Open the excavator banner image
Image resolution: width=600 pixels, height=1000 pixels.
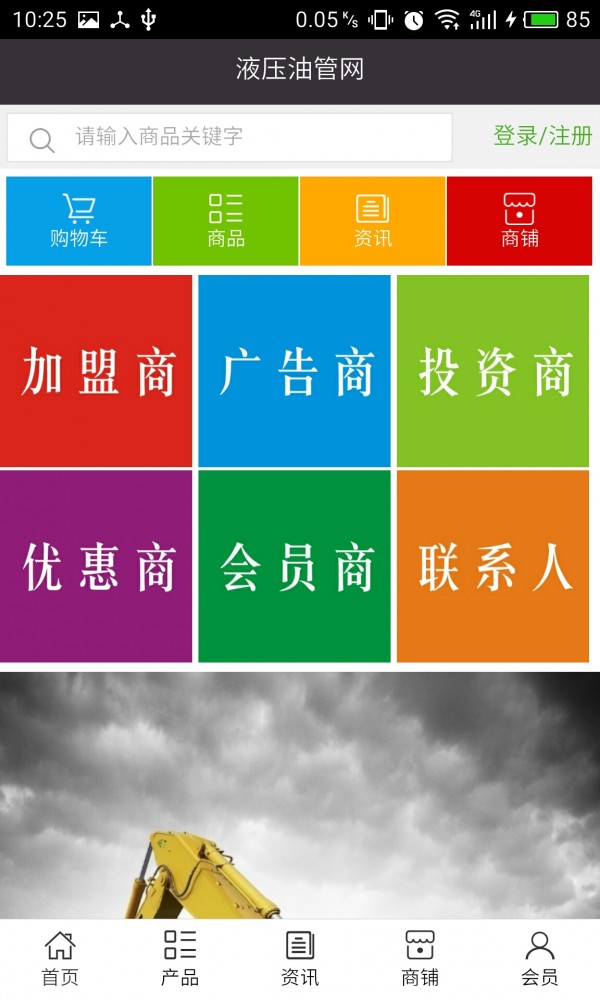click(300, 795)
